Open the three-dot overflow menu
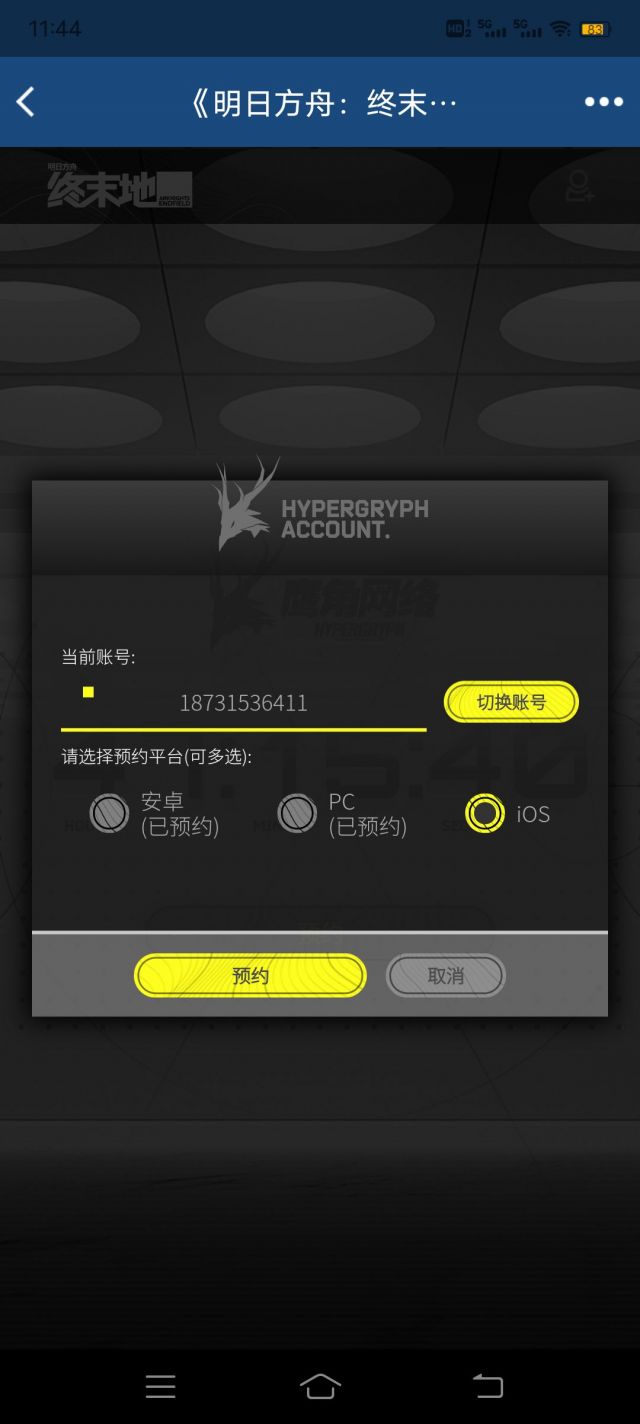This screenshot has width=640, height=1424. (604, 102)
